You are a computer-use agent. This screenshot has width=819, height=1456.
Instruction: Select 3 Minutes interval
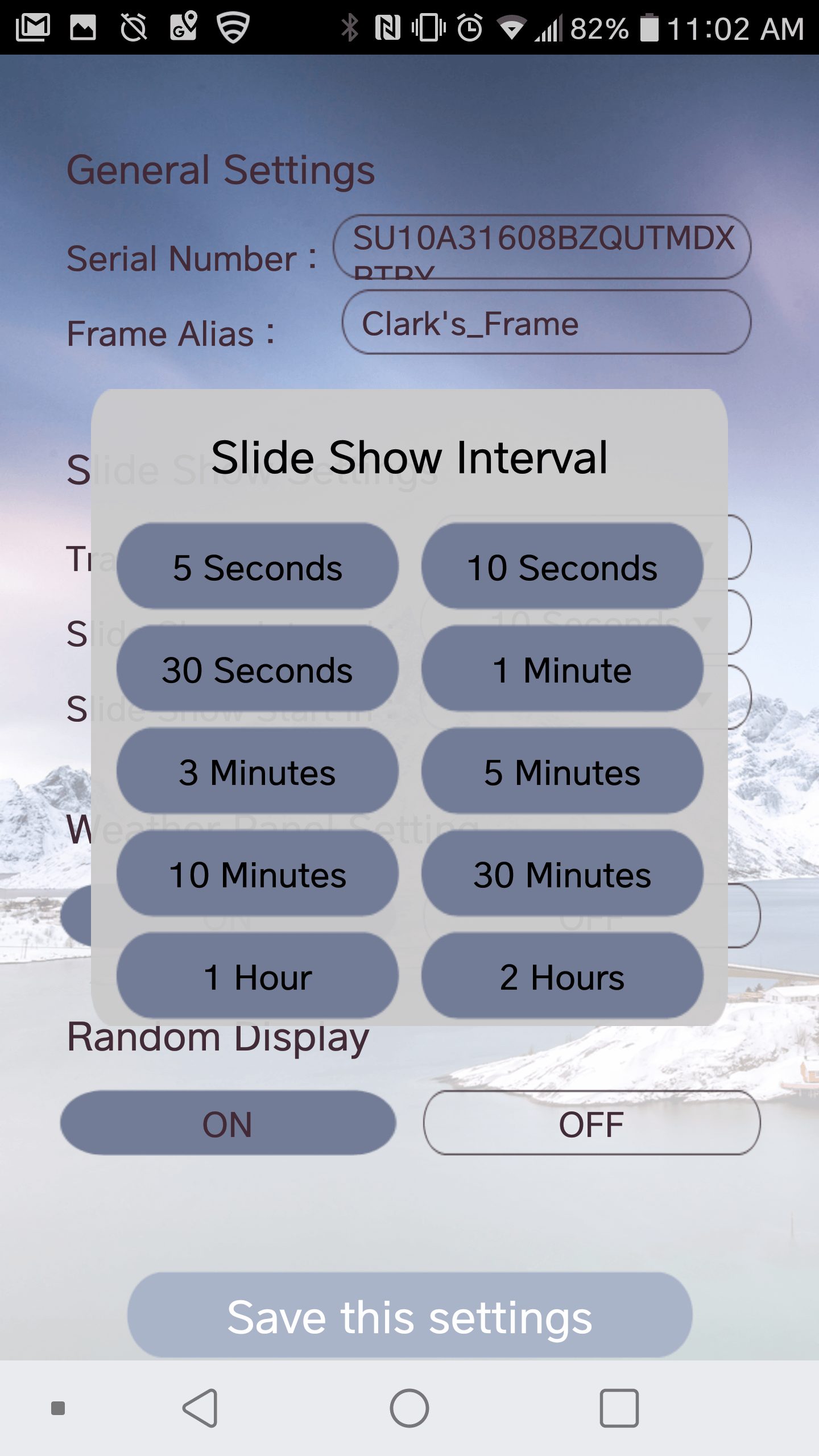258,771
